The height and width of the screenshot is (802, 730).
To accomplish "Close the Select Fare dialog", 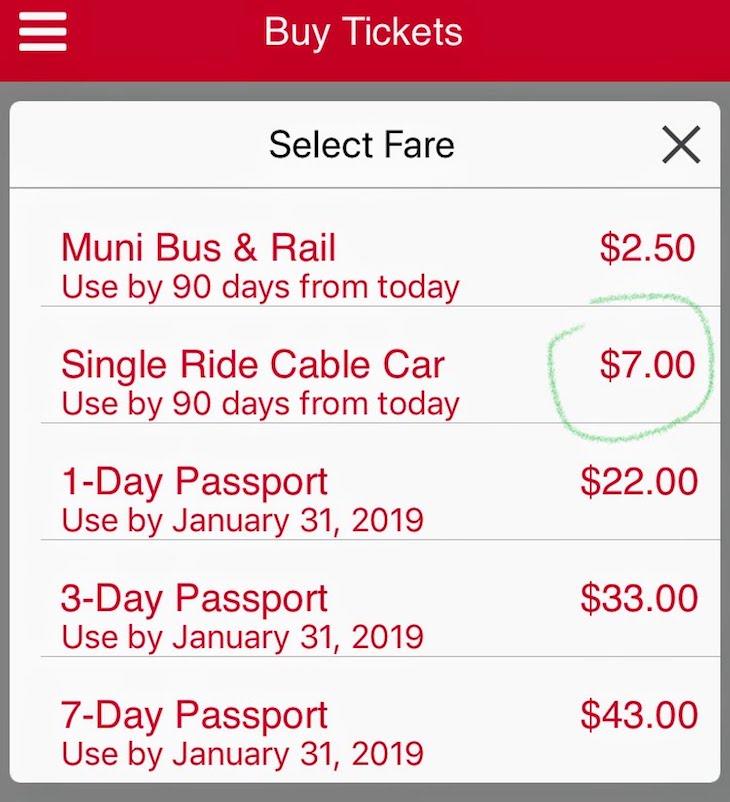I will 680,146.
